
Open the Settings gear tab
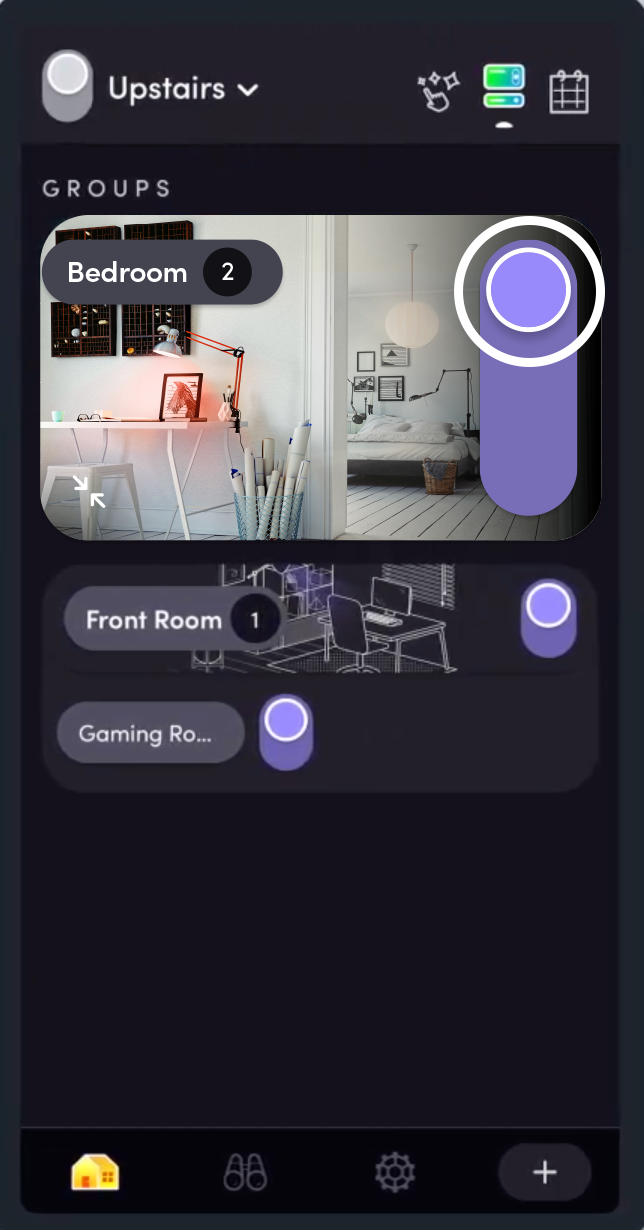[x=395, y=1171]
